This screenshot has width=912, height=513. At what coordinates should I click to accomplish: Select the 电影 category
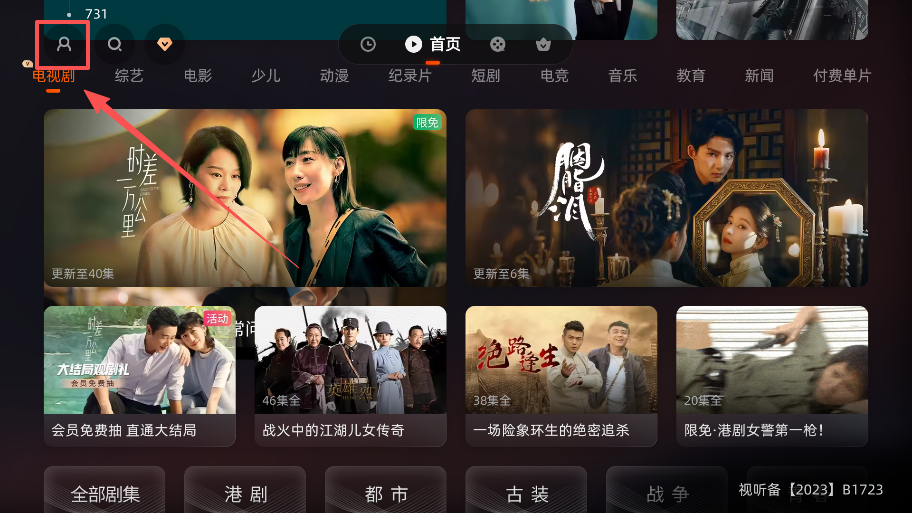(198, 76)
